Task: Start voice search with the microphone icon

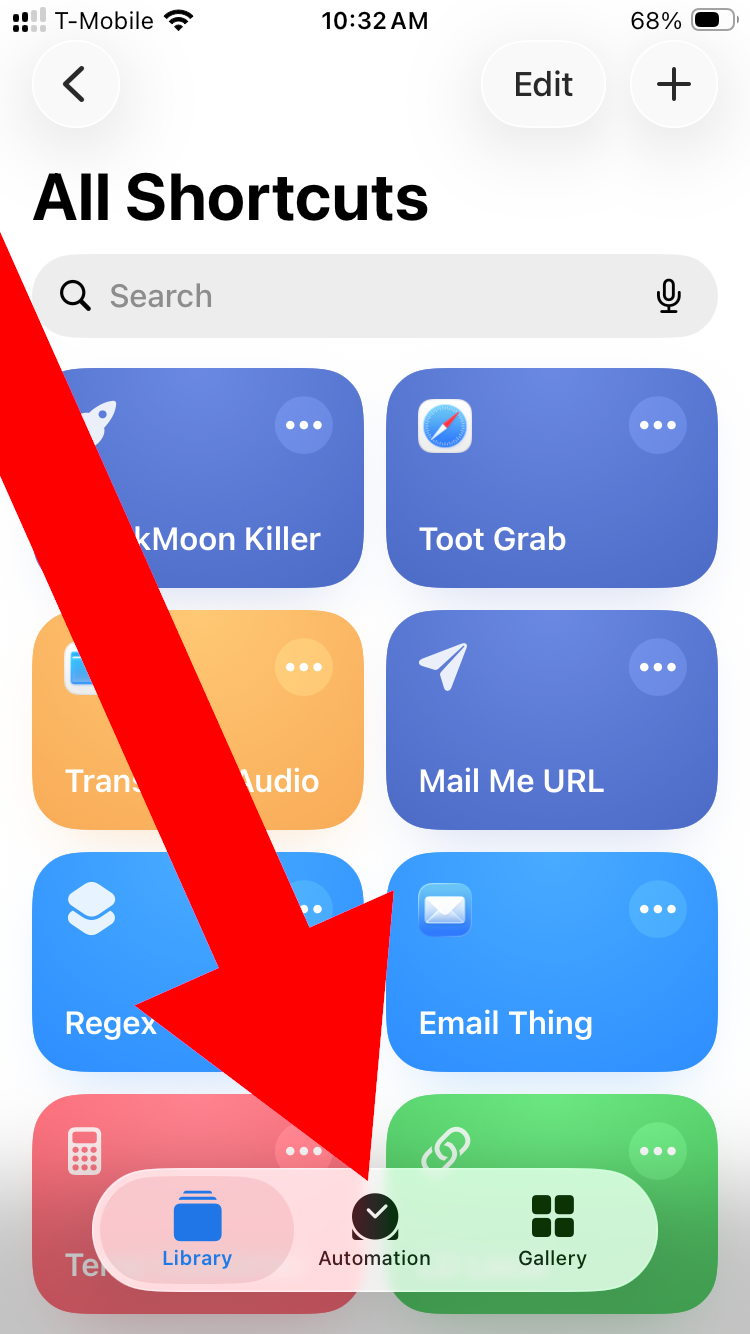Action: pos(668,296)
